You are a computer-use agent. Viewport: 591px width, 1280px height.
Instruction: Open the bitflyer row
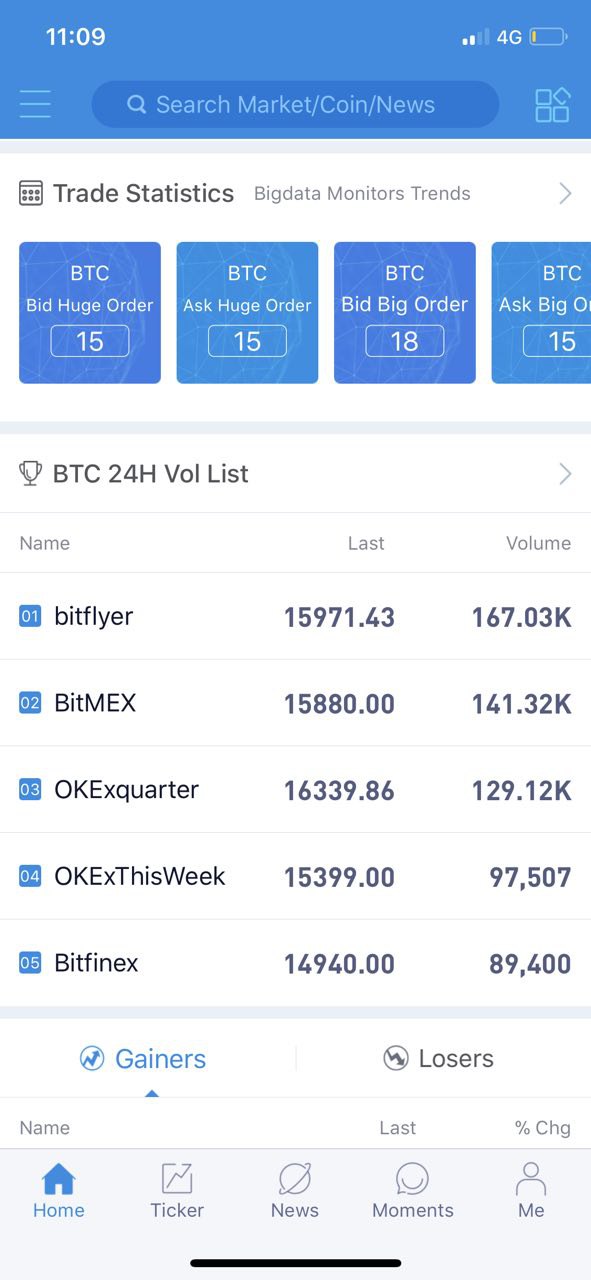tap(295, 617)
